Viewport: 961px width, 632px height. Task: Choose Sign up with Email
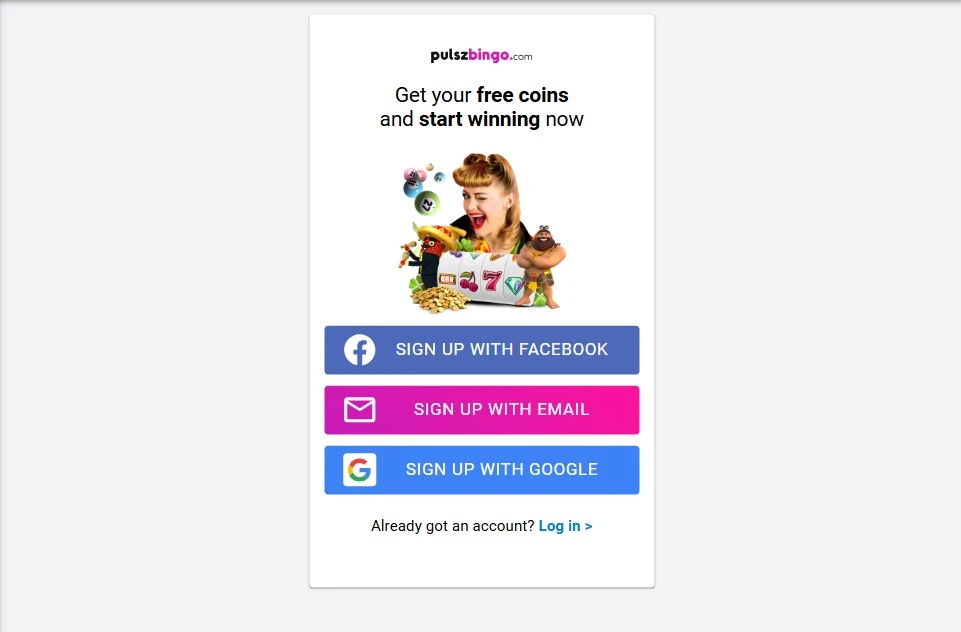click(x=481, y=410)
